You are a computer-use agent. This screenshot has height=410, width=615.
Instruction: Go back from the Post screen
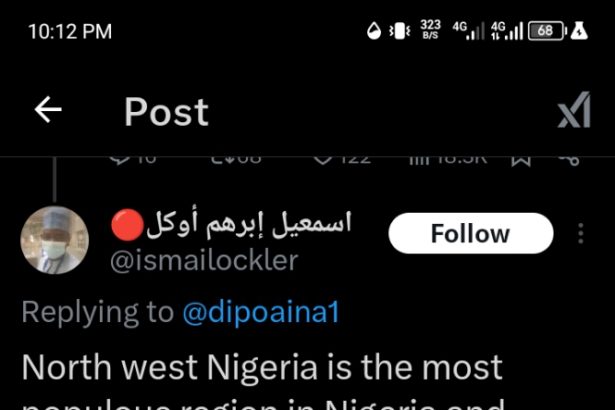[48, 111]
